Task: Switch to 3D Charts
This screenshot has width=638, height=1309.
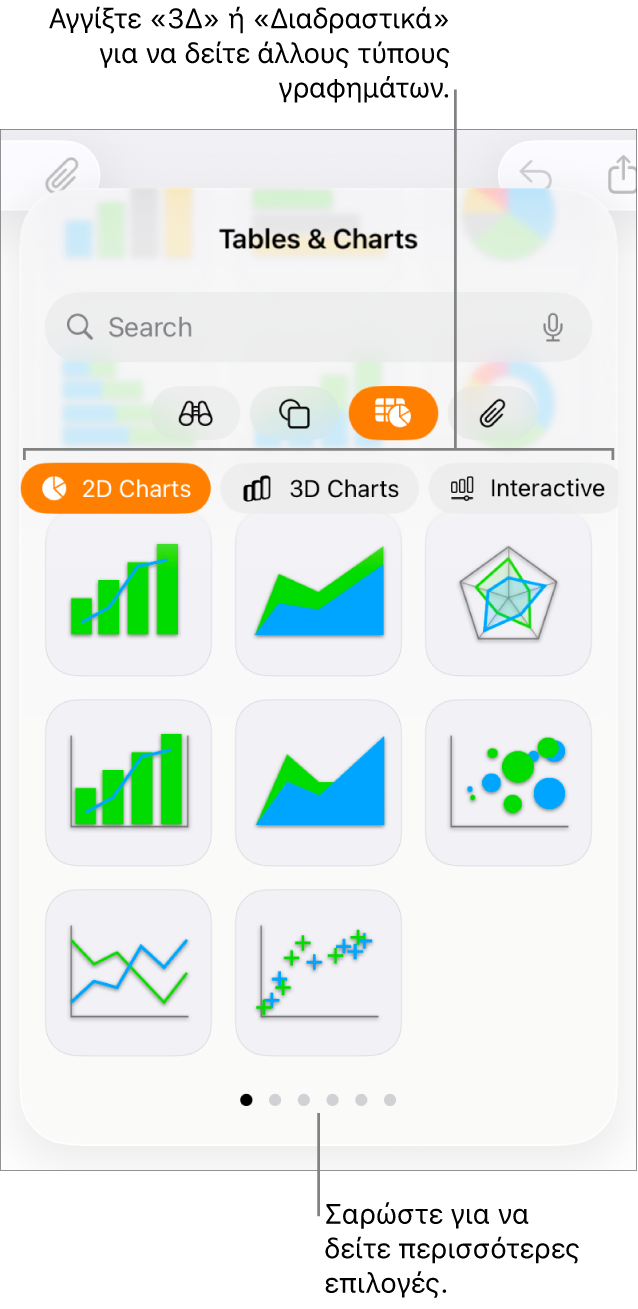Action: tap(320, 488)
